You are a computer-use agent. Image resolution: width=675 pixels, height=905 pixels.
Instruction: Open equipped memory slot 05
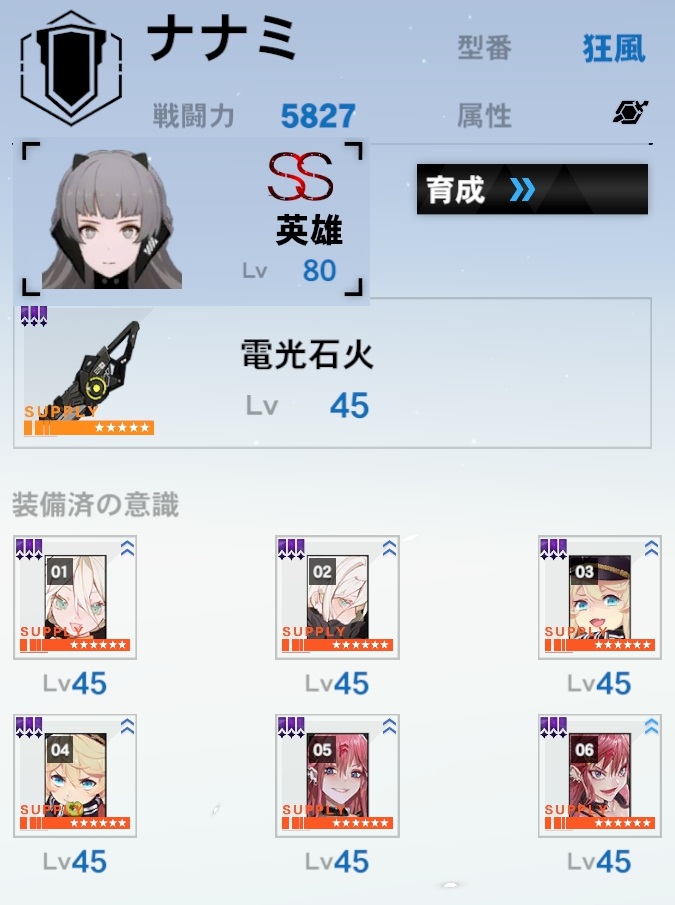tap(337, 775)
